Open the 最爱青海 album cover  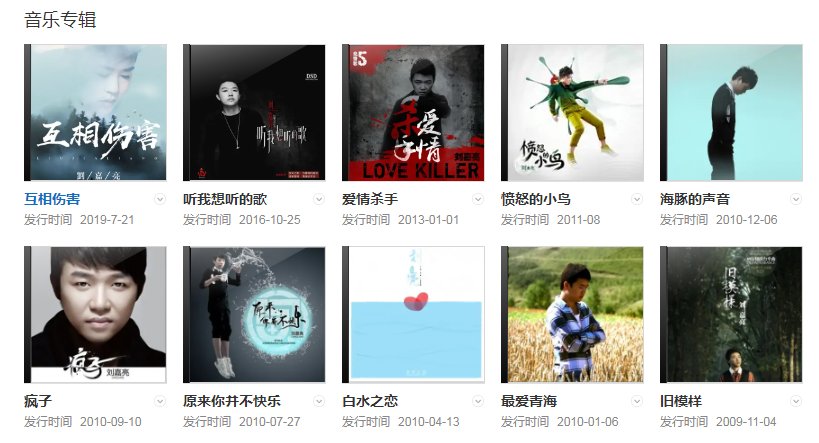[x=572, y=314]
